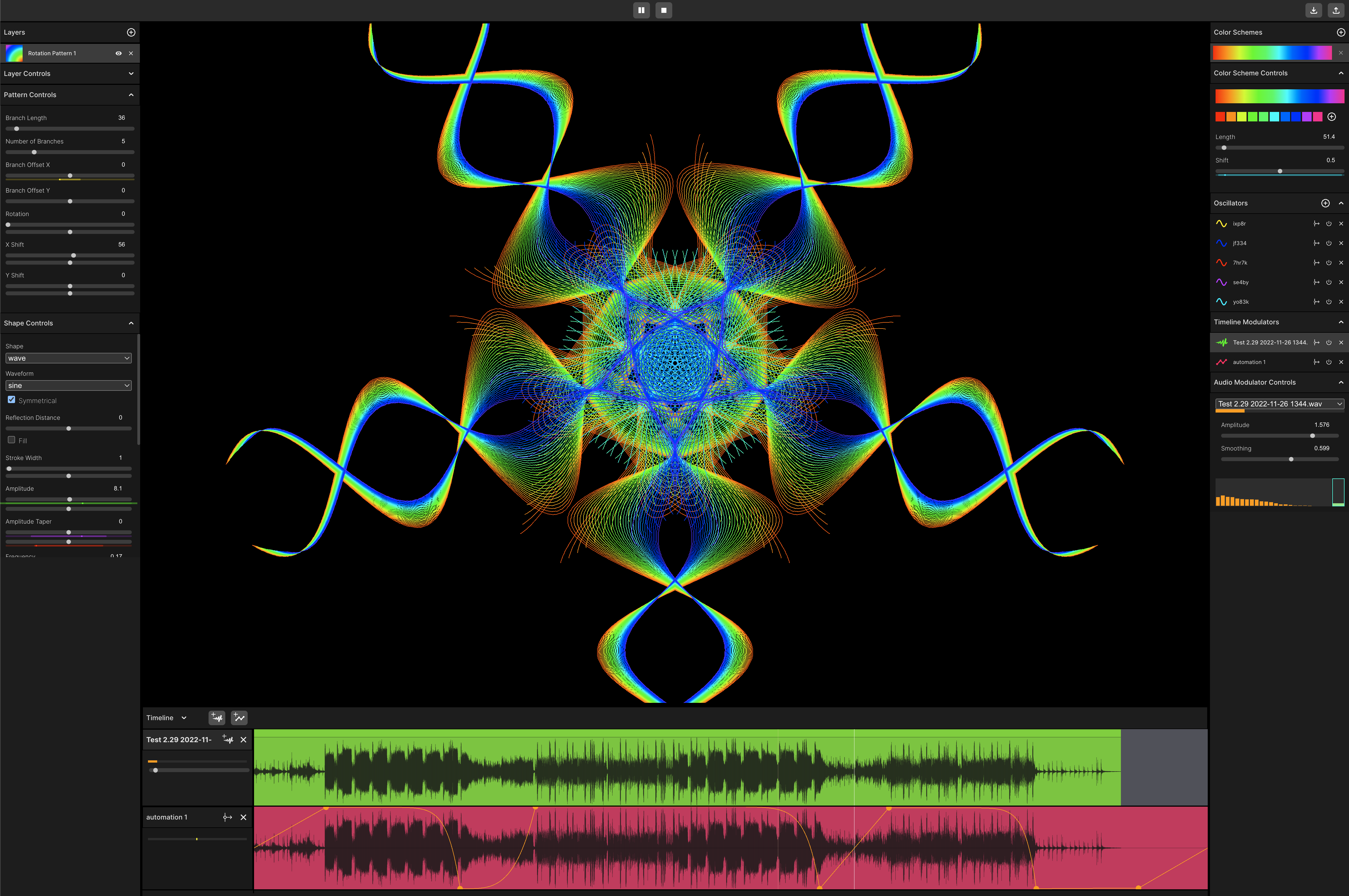Add a new oscillator
Screen dimensions: 1349x896
pyautogui.click(x=1325, y=203)
